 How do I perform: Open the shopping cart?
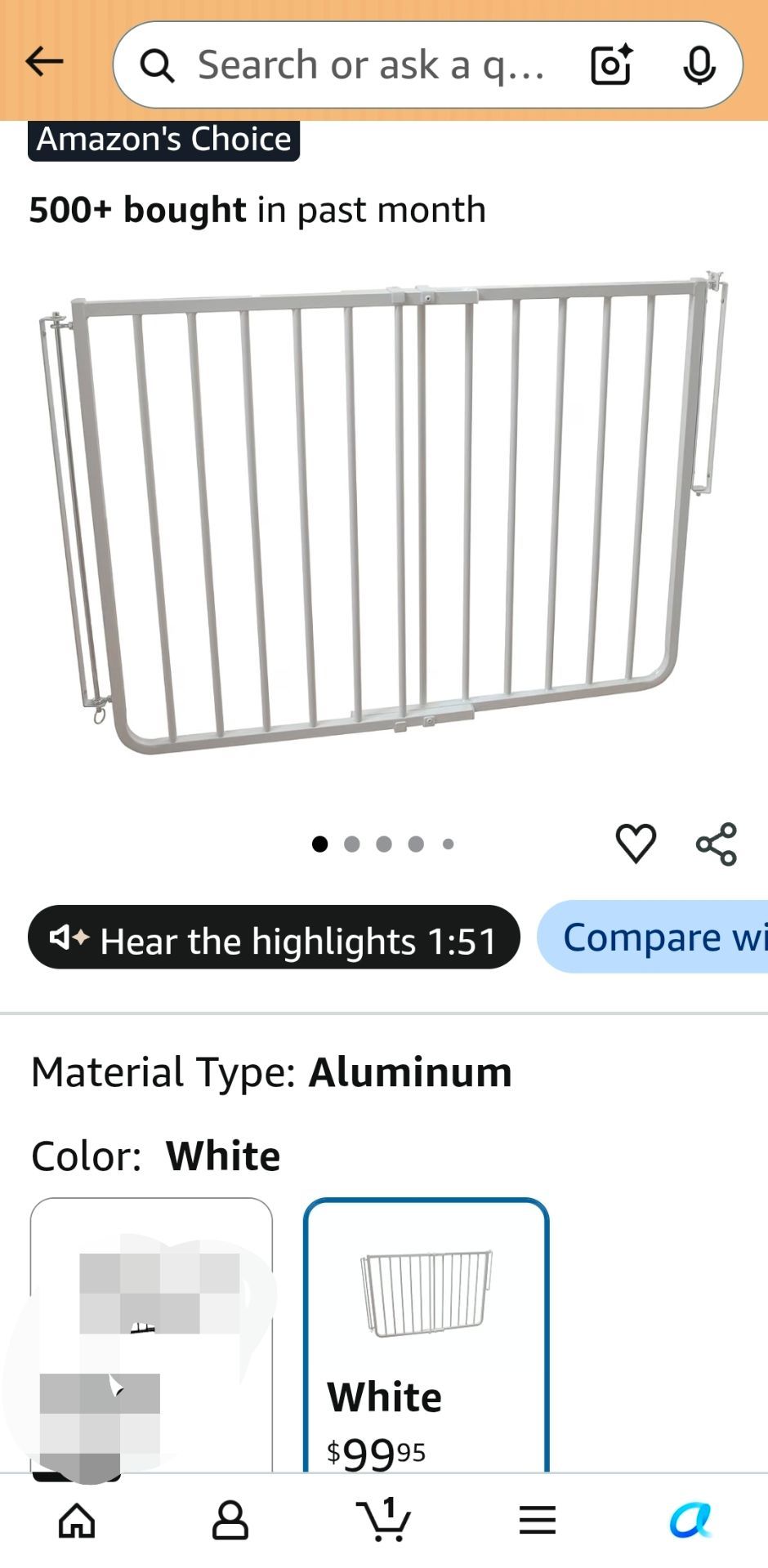[x=383, y=1520]
